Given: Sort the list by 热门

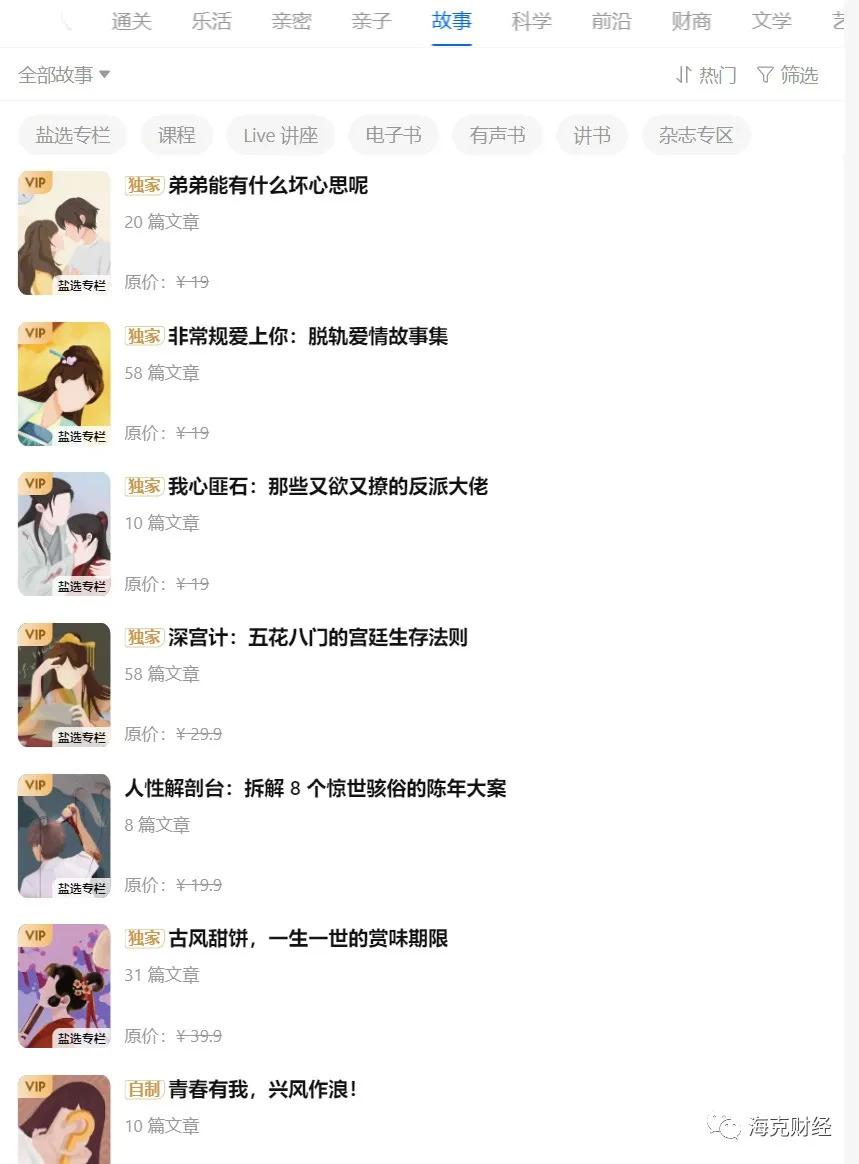Looking at the screenshot, I should click(x=706, y=75).
